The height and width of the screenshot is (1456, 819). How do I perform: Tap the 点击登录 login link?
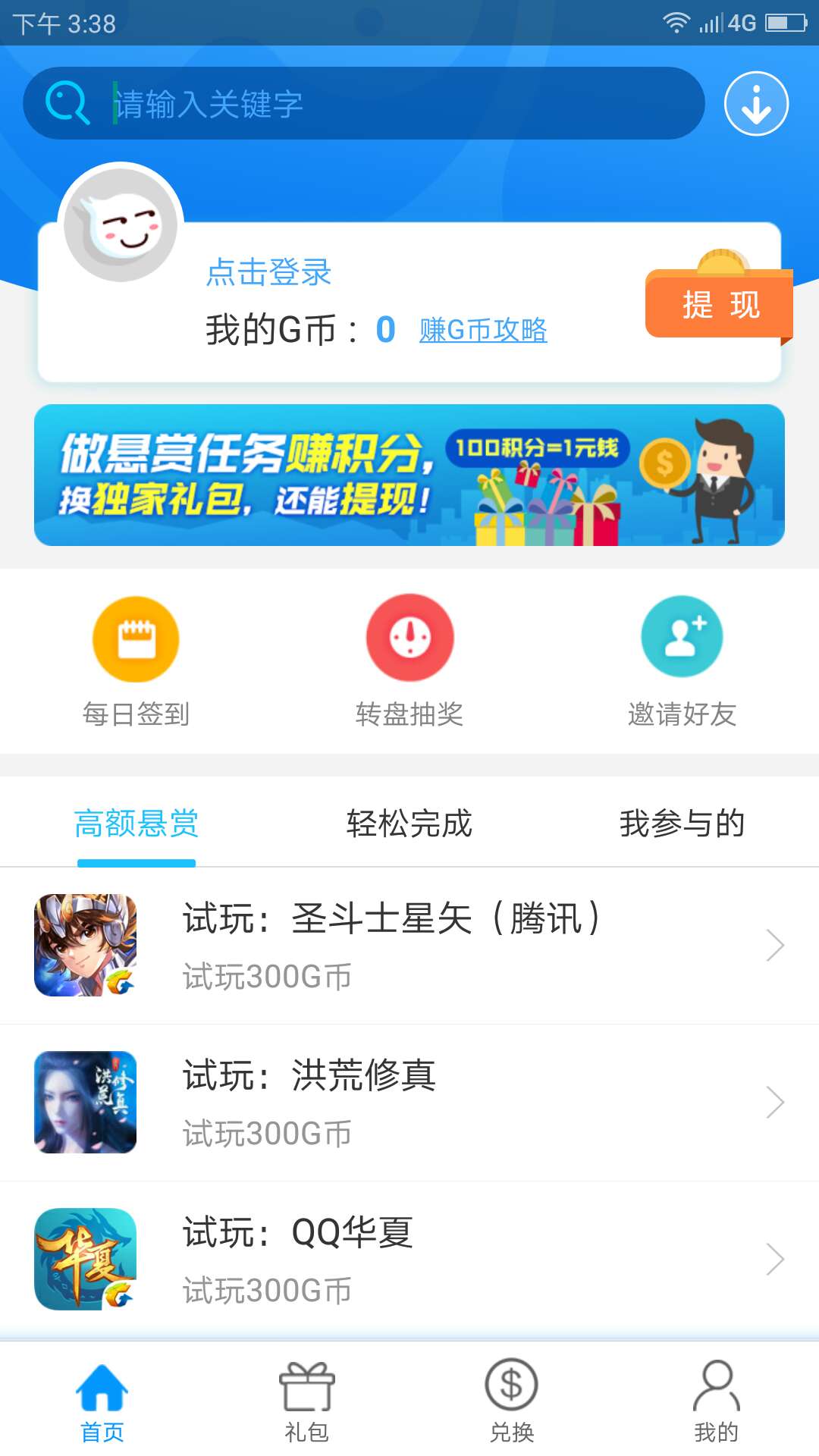pos(269,273)
